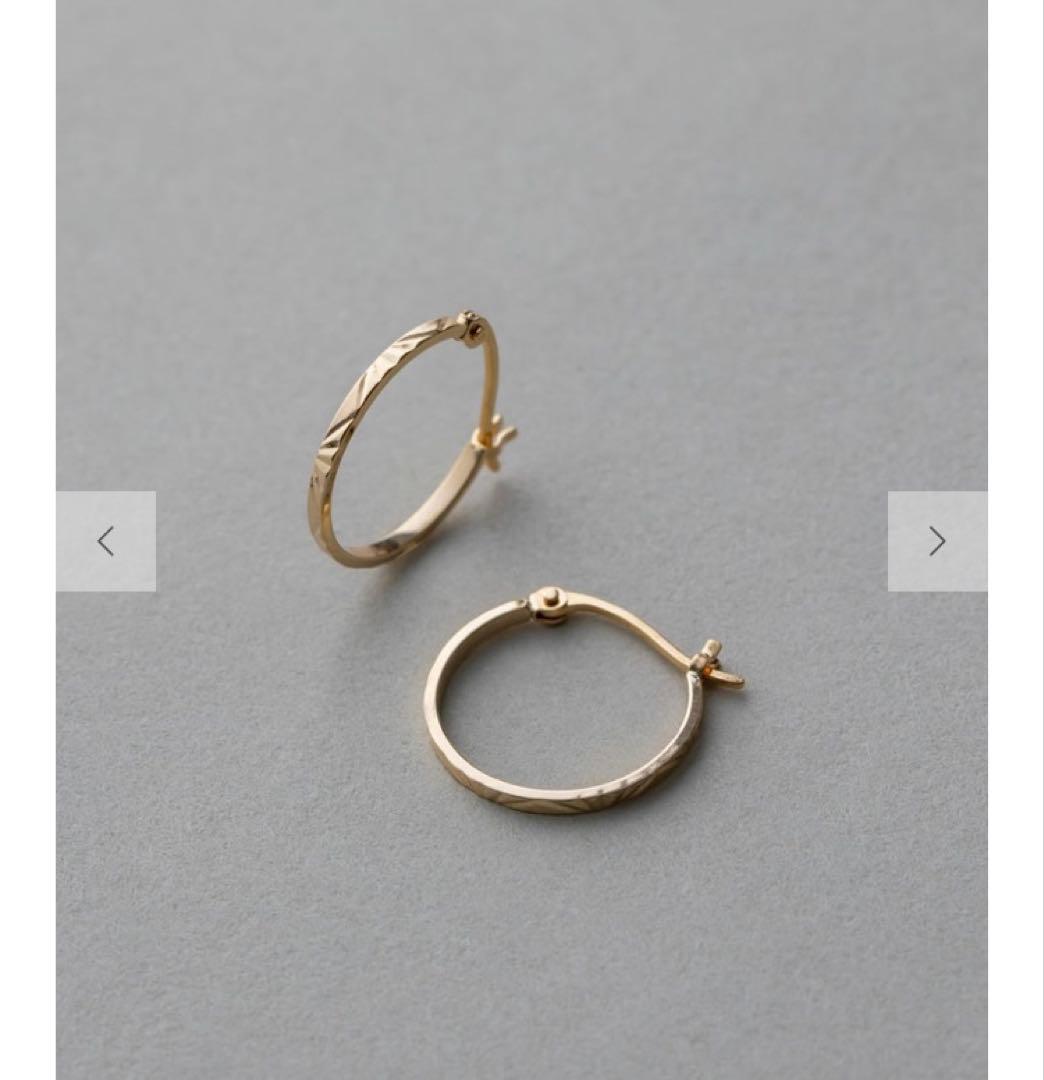Go to the previous product image

[106, 541]
